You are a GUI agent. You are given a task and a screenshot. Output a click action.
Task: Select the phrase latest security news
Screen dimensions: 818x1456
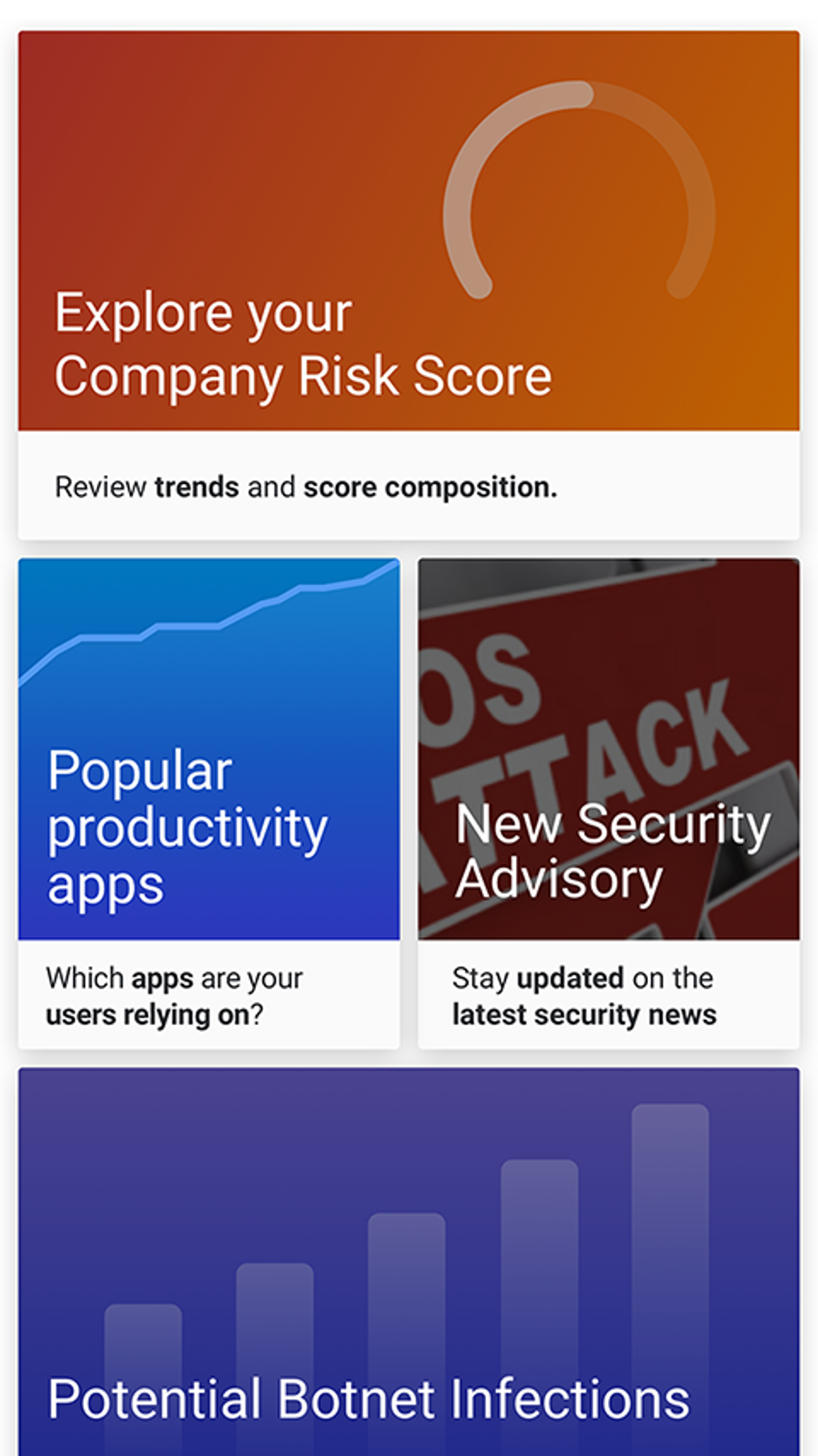pyautogui.click(x=583, y=1014)
